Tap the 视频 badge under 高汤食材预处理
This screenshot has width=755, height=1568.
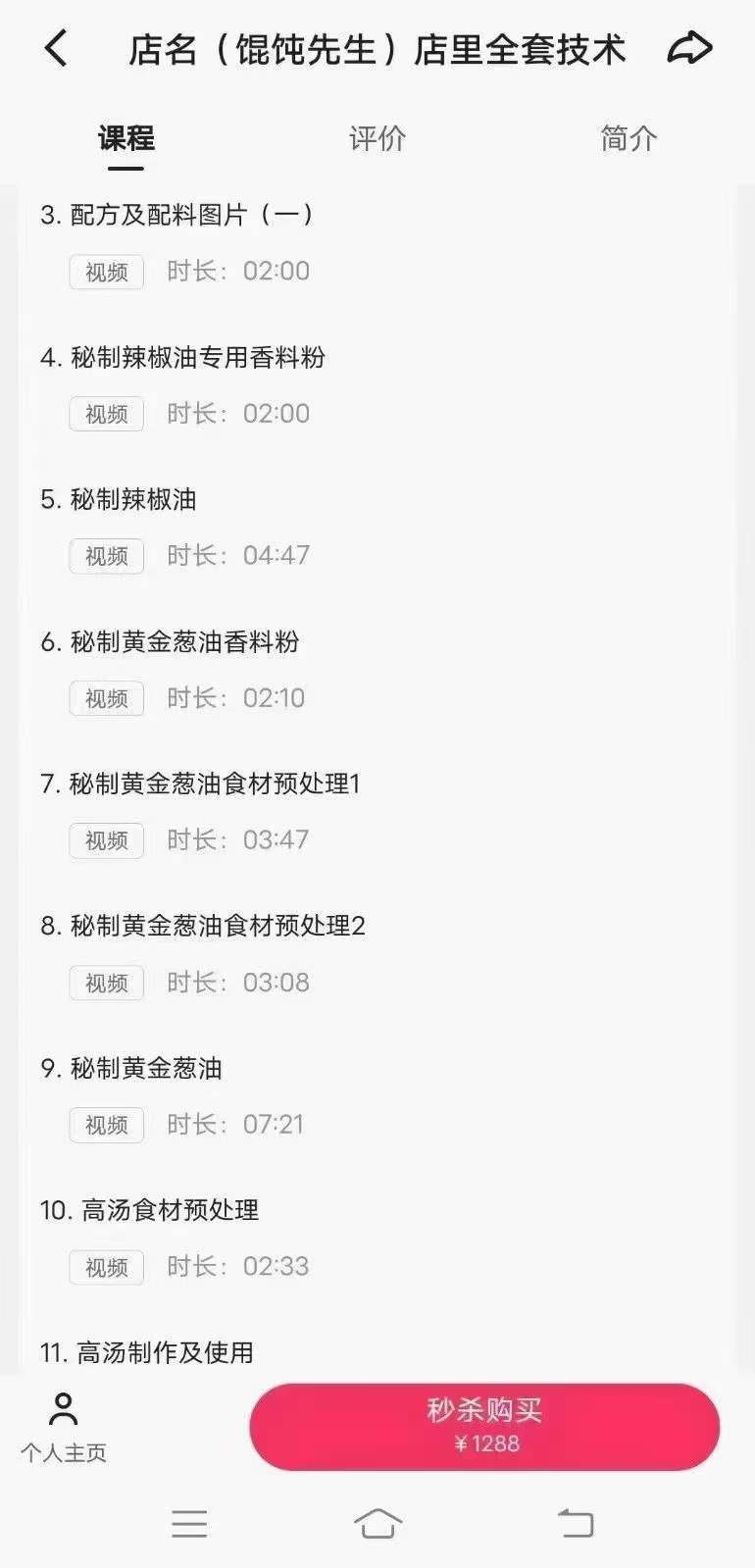coord(105,1267)
